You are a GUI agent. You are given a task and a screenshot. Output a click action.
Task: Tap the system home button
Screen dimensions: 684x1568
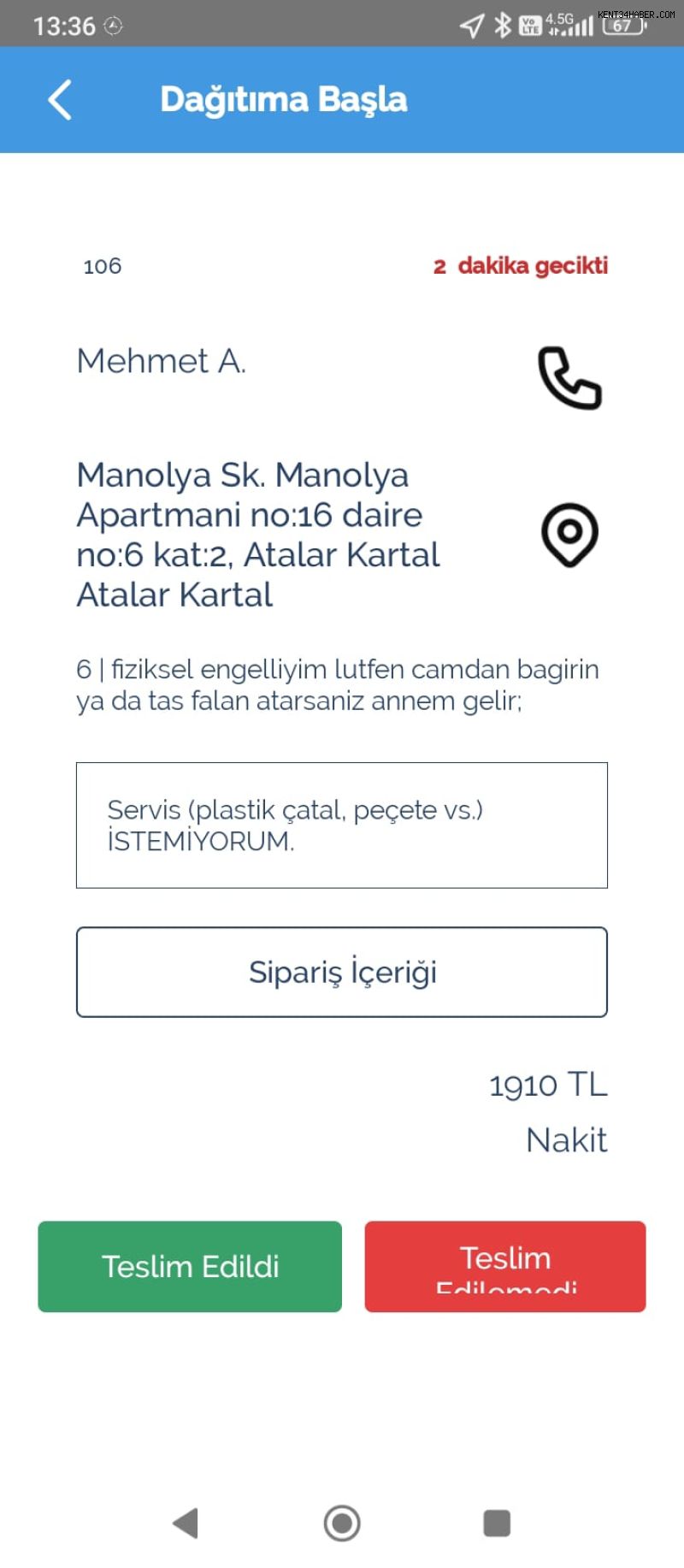pos(342,1523)
